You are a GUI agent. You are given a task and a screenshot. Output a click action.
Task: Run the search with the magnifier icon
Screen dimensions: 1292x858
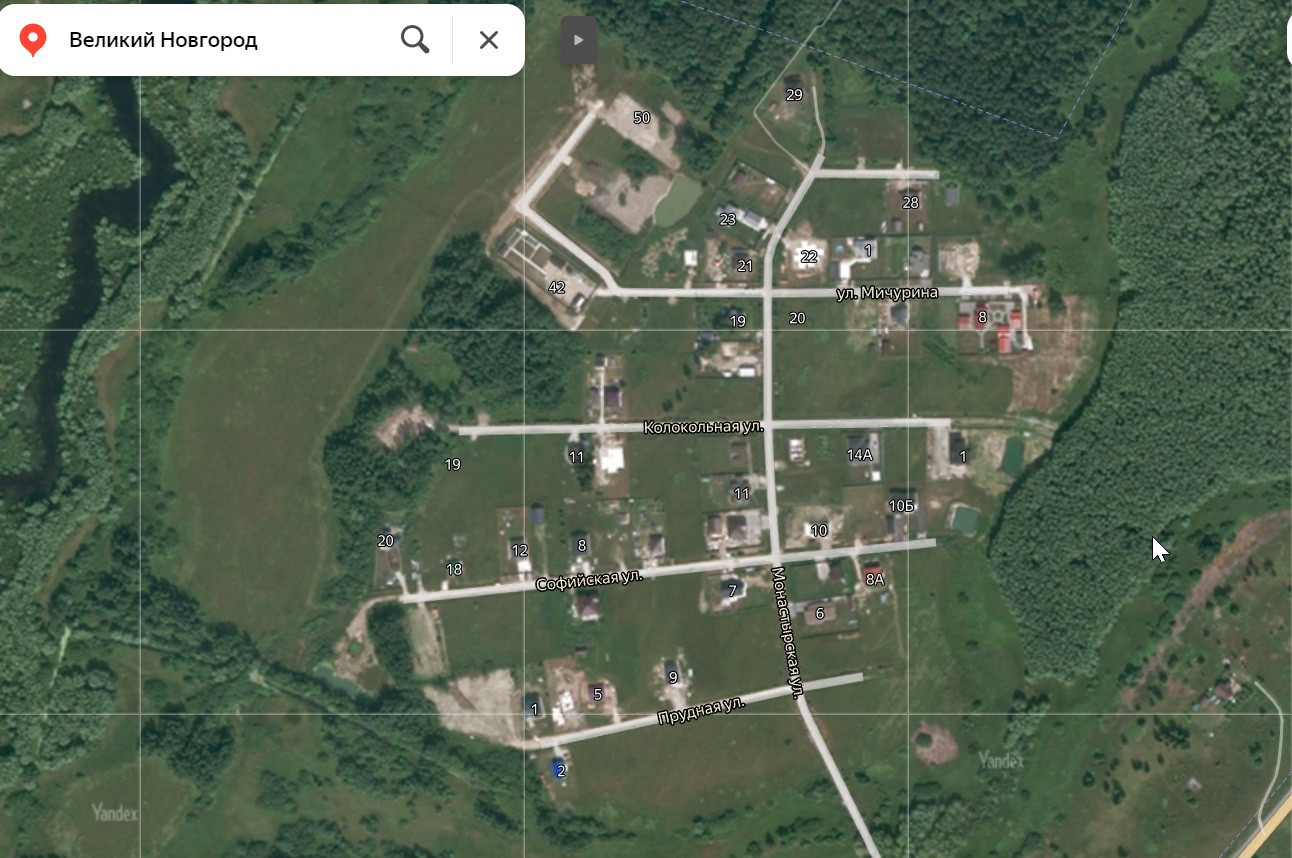coord(415,40)
